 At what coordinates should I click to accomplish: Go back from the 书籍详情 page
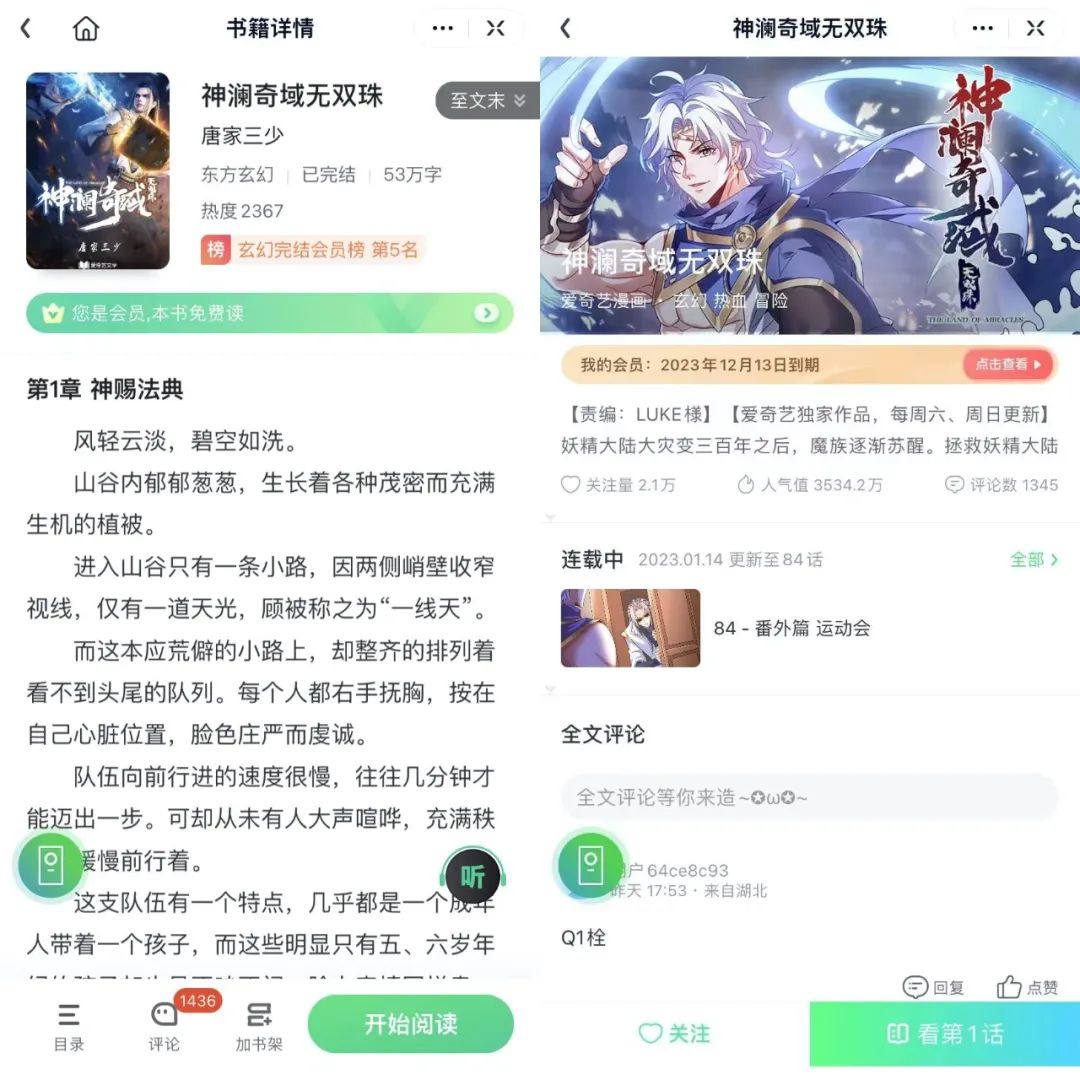26,28
